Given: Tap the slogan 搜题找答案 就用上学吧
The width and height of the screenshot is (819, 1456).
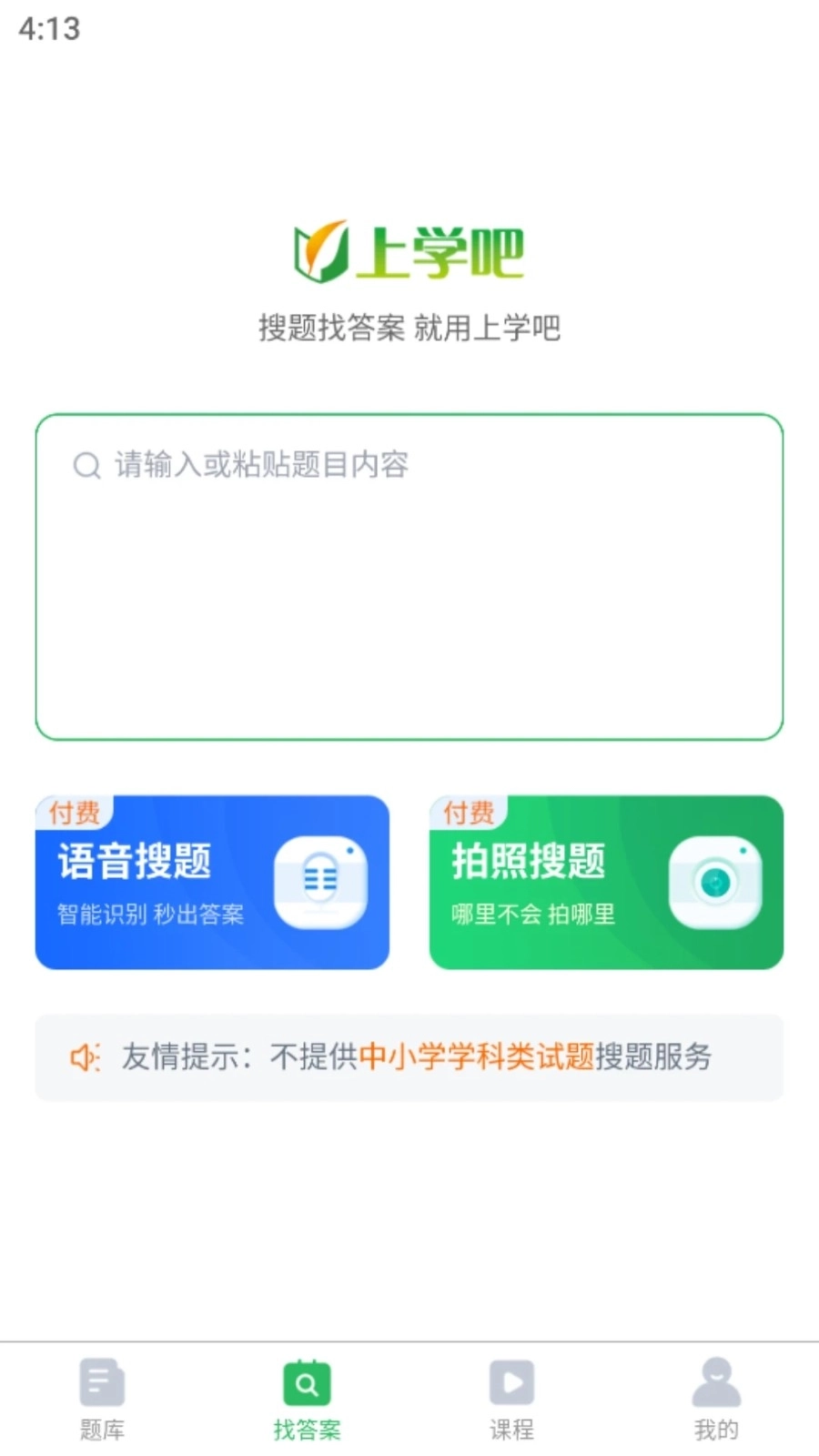Looking at the screenshot, I should 409,328.
